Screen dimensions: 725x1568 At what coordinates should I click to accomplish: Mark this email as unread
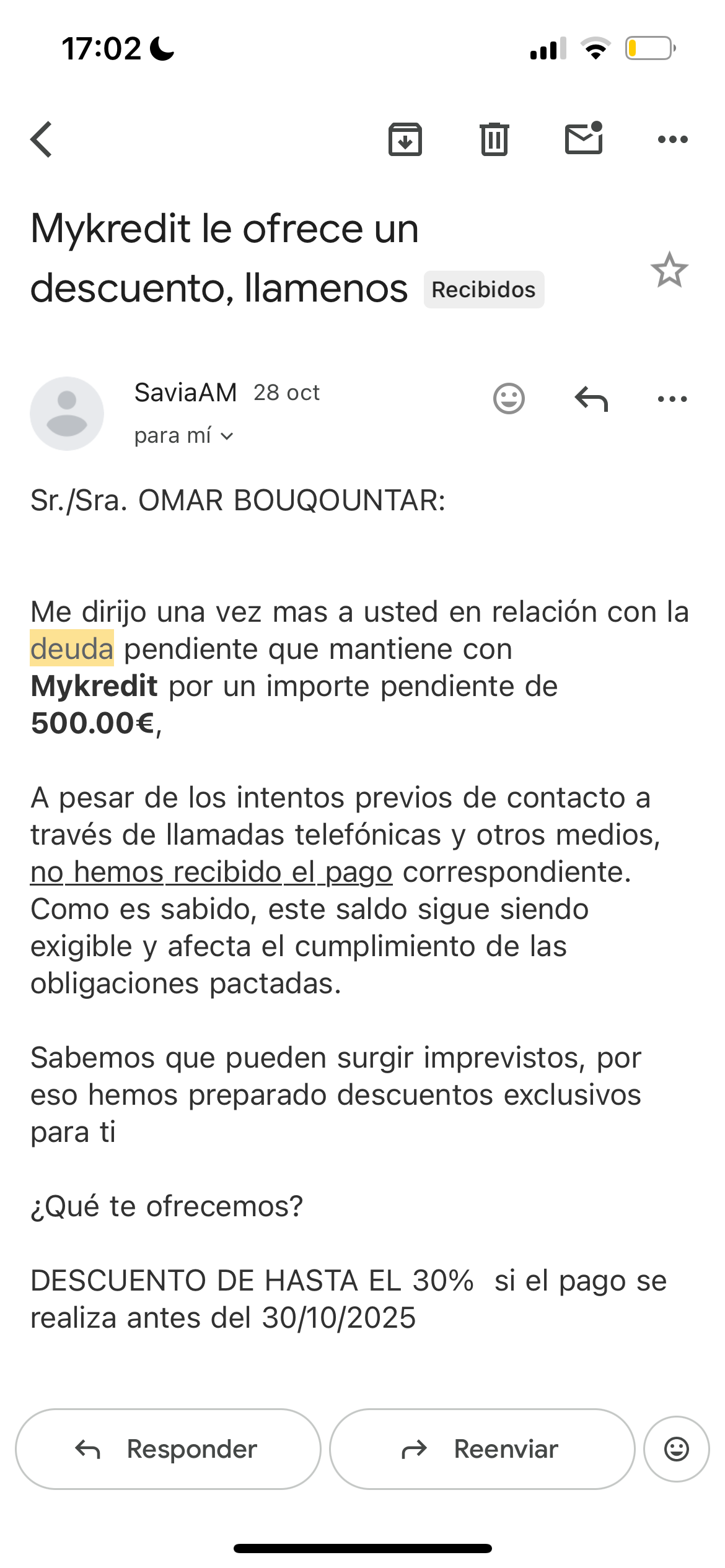[x=584, y=138]
